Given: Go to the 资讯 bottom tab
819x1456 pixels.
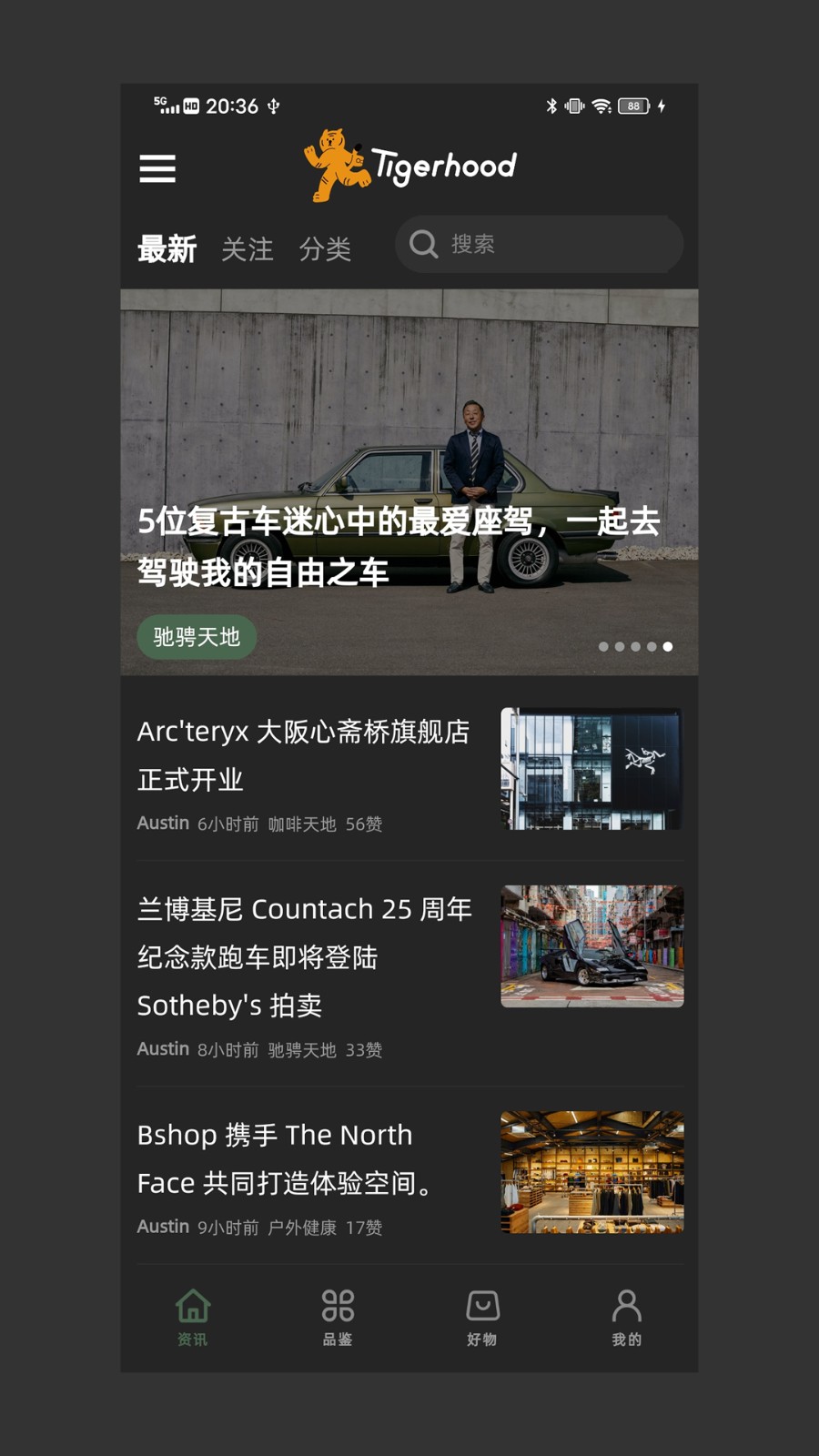Looking at the screenshot, I should point(193,1317).
